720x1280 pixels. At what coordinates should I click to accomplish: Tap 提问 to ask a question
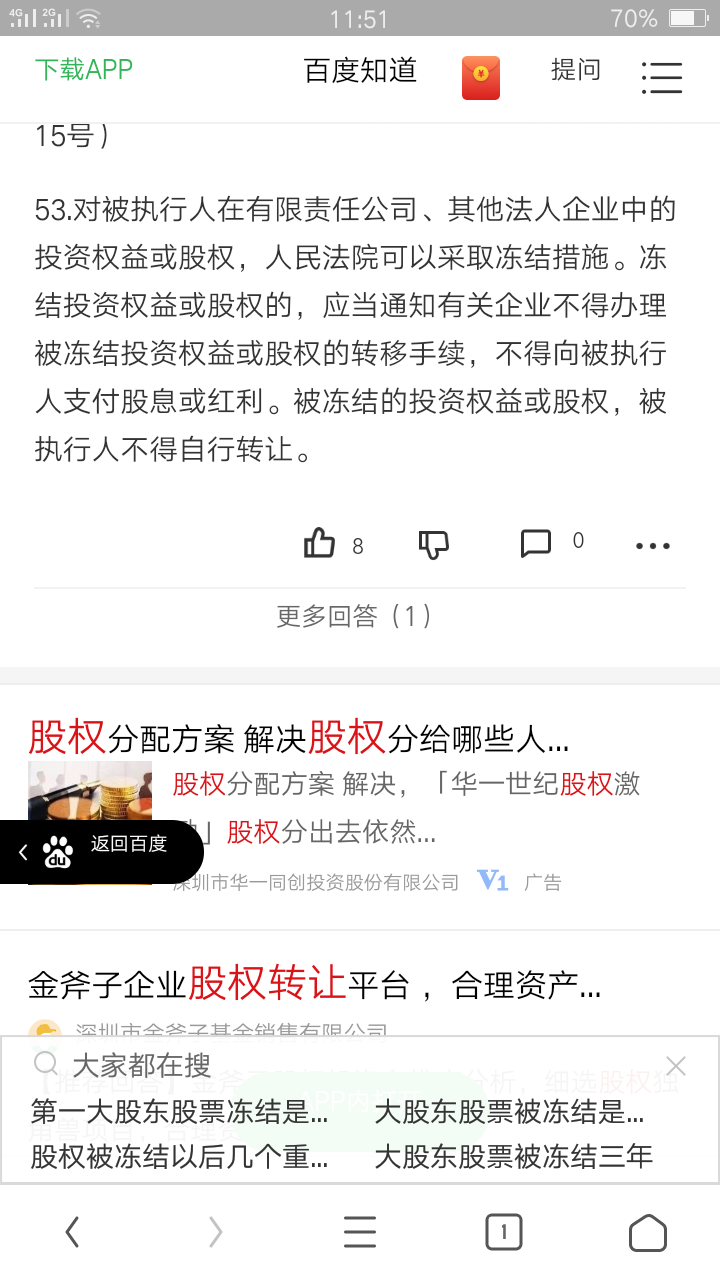pos(576,70)
